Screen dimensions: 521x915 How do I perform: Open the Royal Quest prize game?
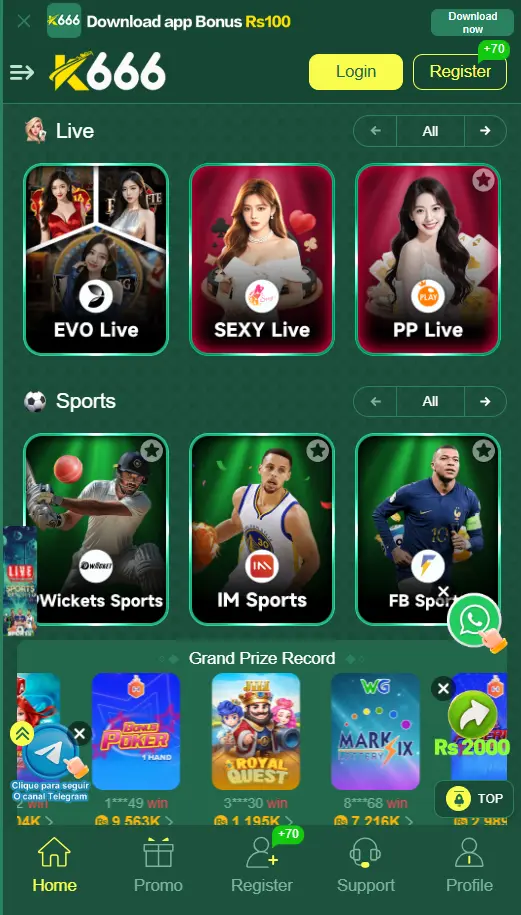(256, 731)
